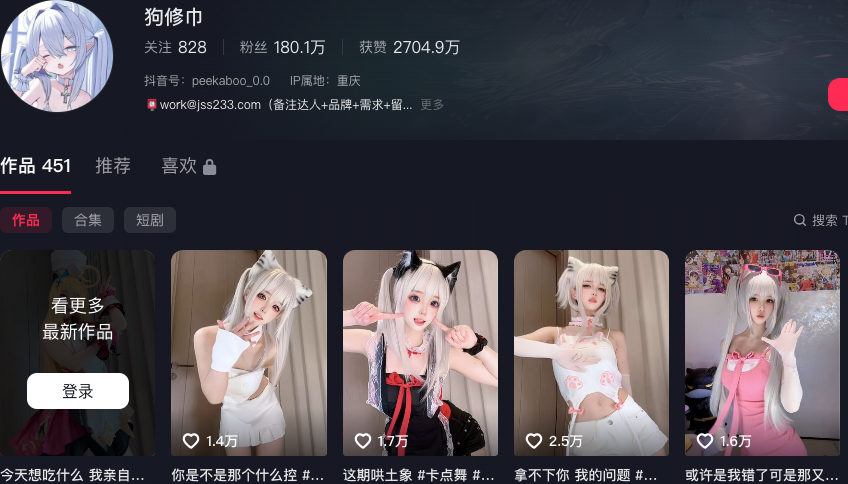Select the 短剧 filter chip
The width and height of the screenshot is (848, 484).
[x=150, y=220]
